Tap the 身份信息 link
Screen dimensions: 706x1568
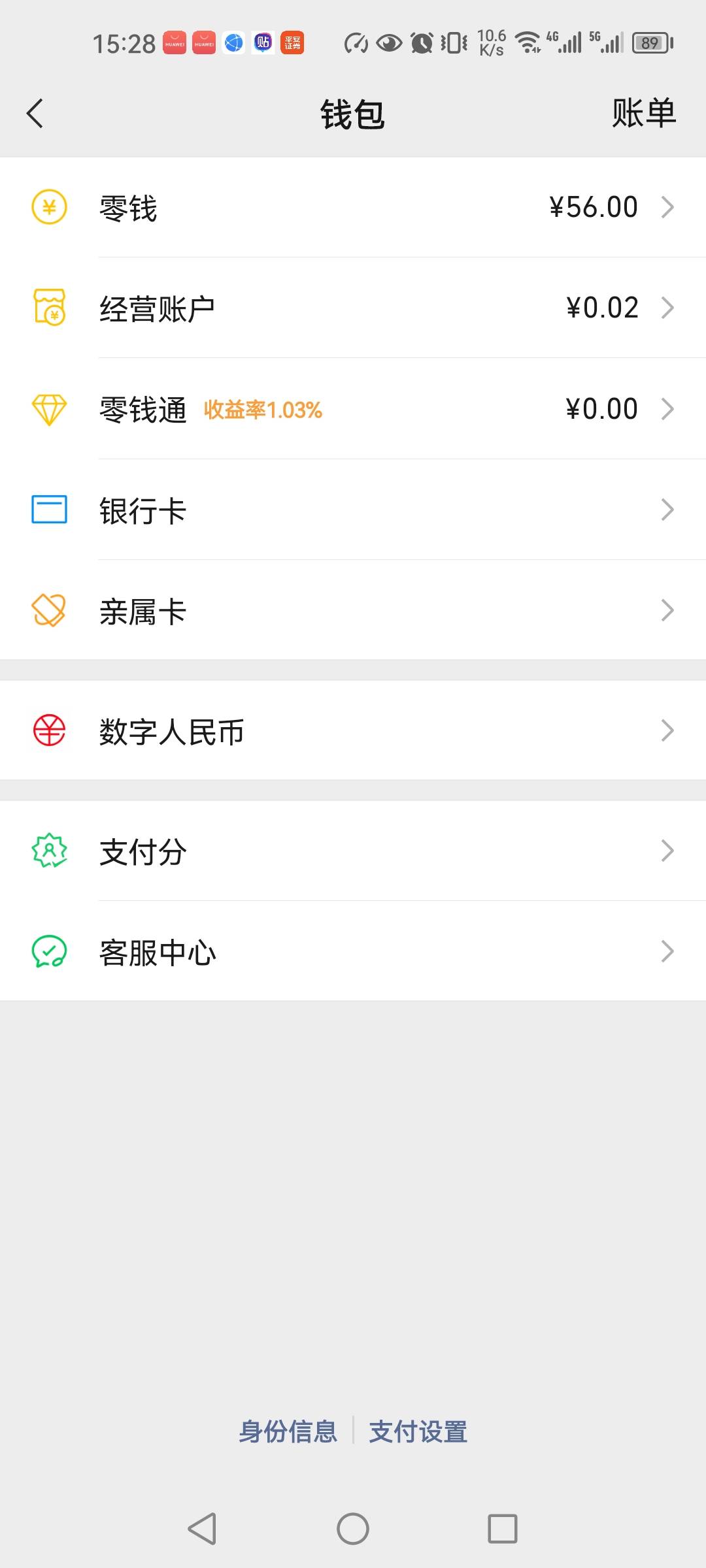288,1431
